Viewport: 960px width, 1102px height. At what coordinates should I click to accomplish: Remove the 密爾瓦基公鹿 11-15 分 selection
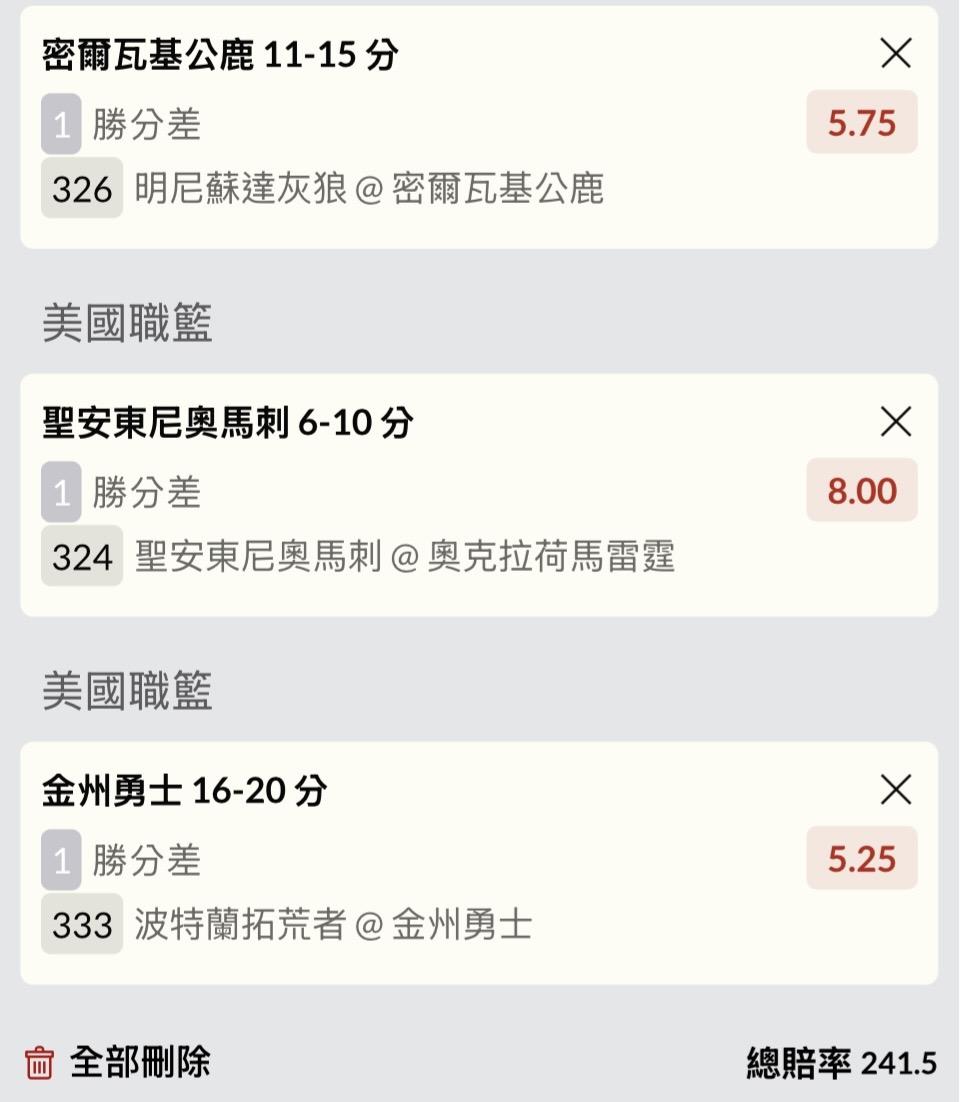pos(896,54)
